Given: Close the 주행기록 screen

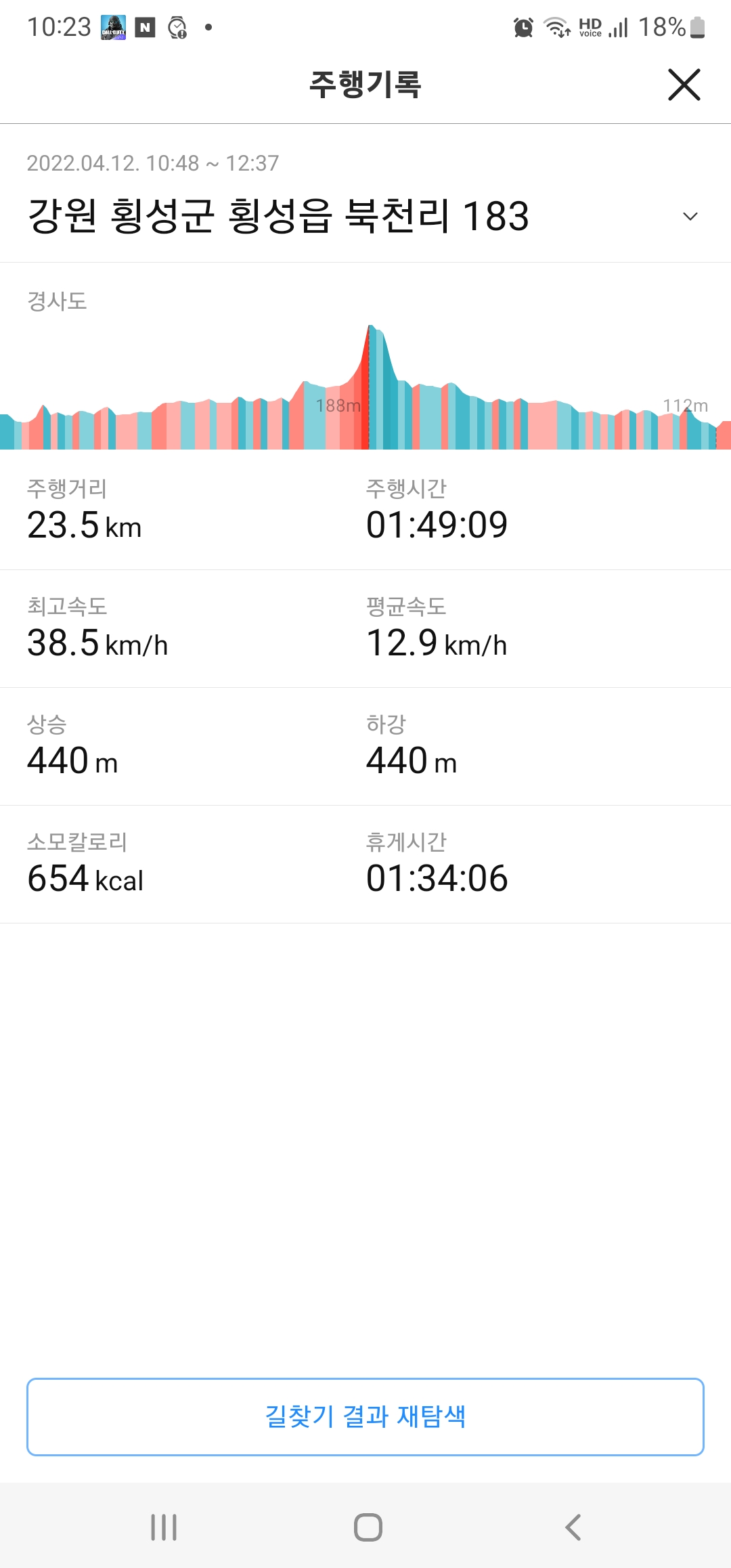Looking at the screenshot, I should 684,85.
